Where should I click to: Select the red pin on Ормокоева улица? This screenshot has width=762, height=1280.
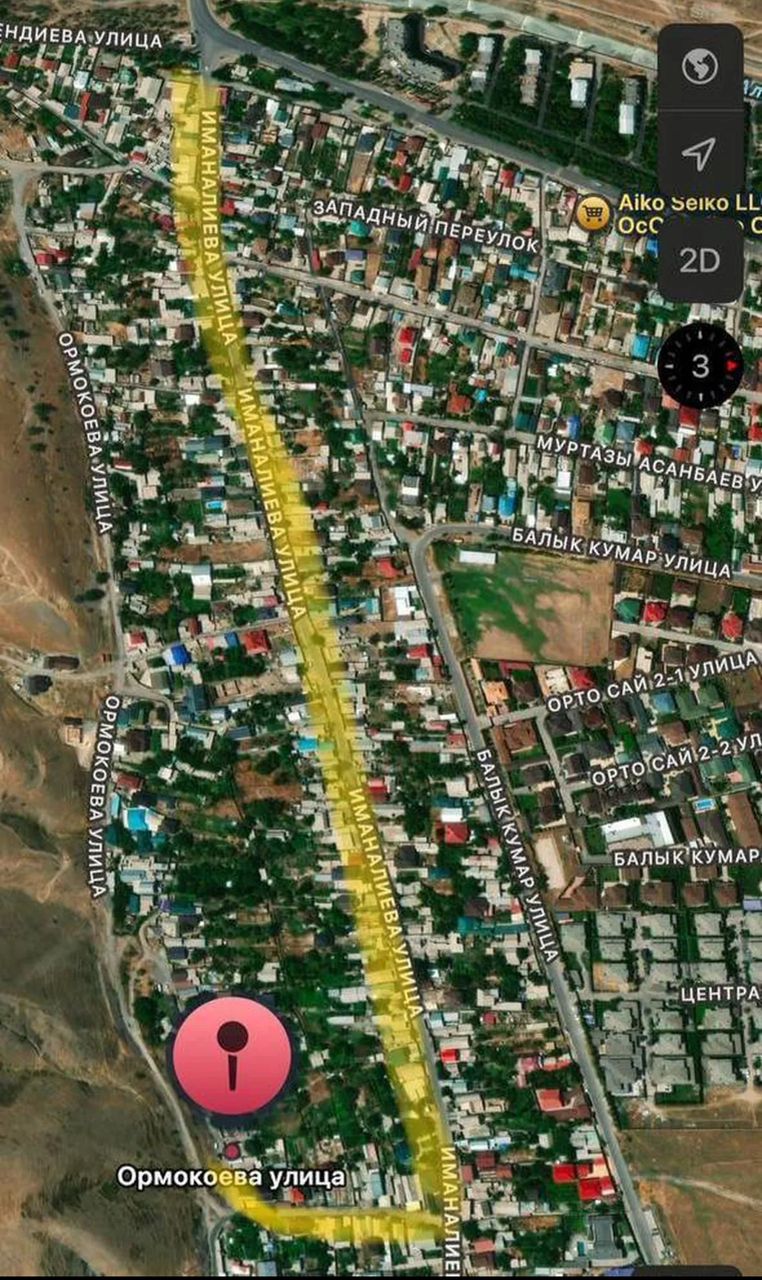point(232,1056)
